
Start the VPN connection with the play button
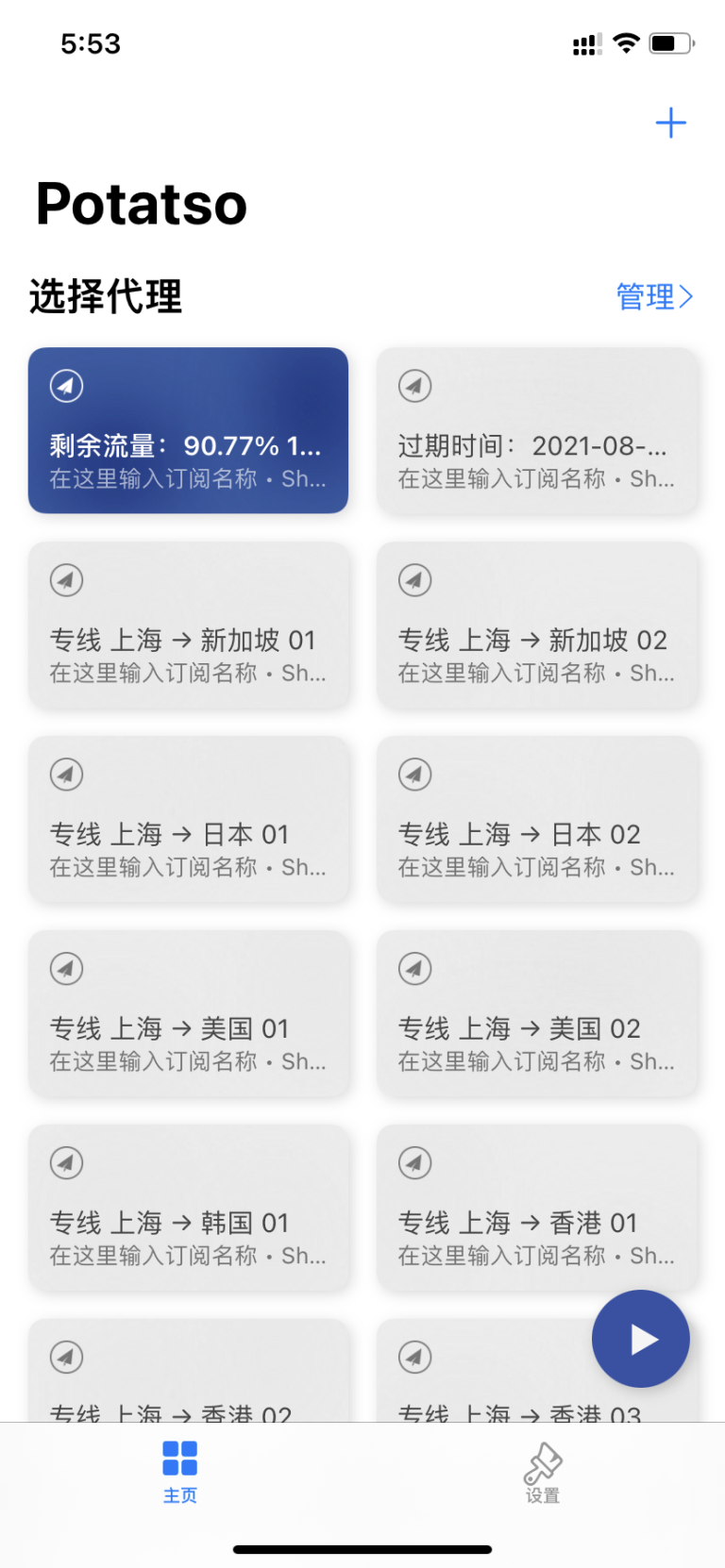point(641,1339)
